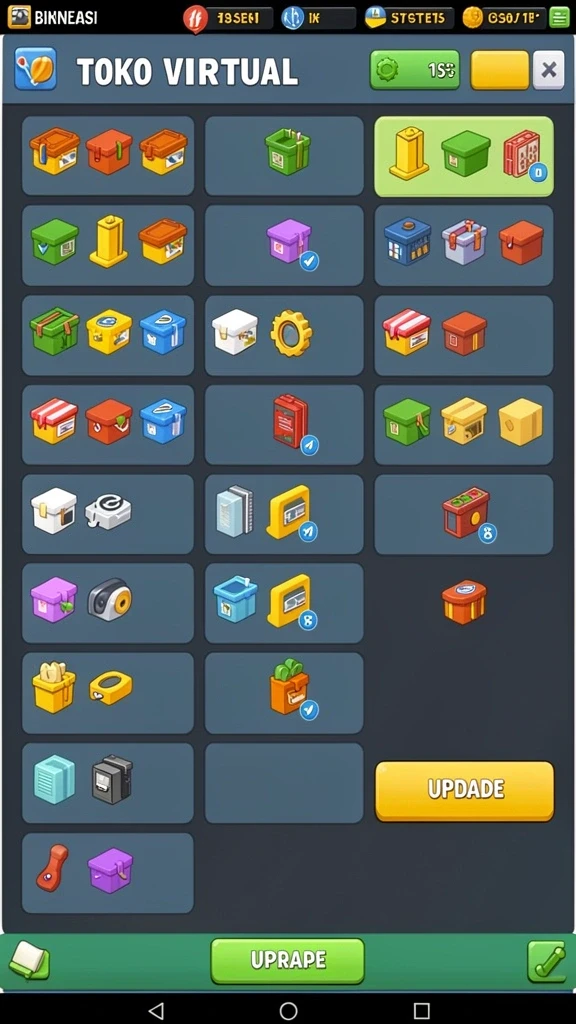Screen dimensions: 576x1024
Task: Select the highlighted green tile with yellow pillar
Action: (464, 157)
